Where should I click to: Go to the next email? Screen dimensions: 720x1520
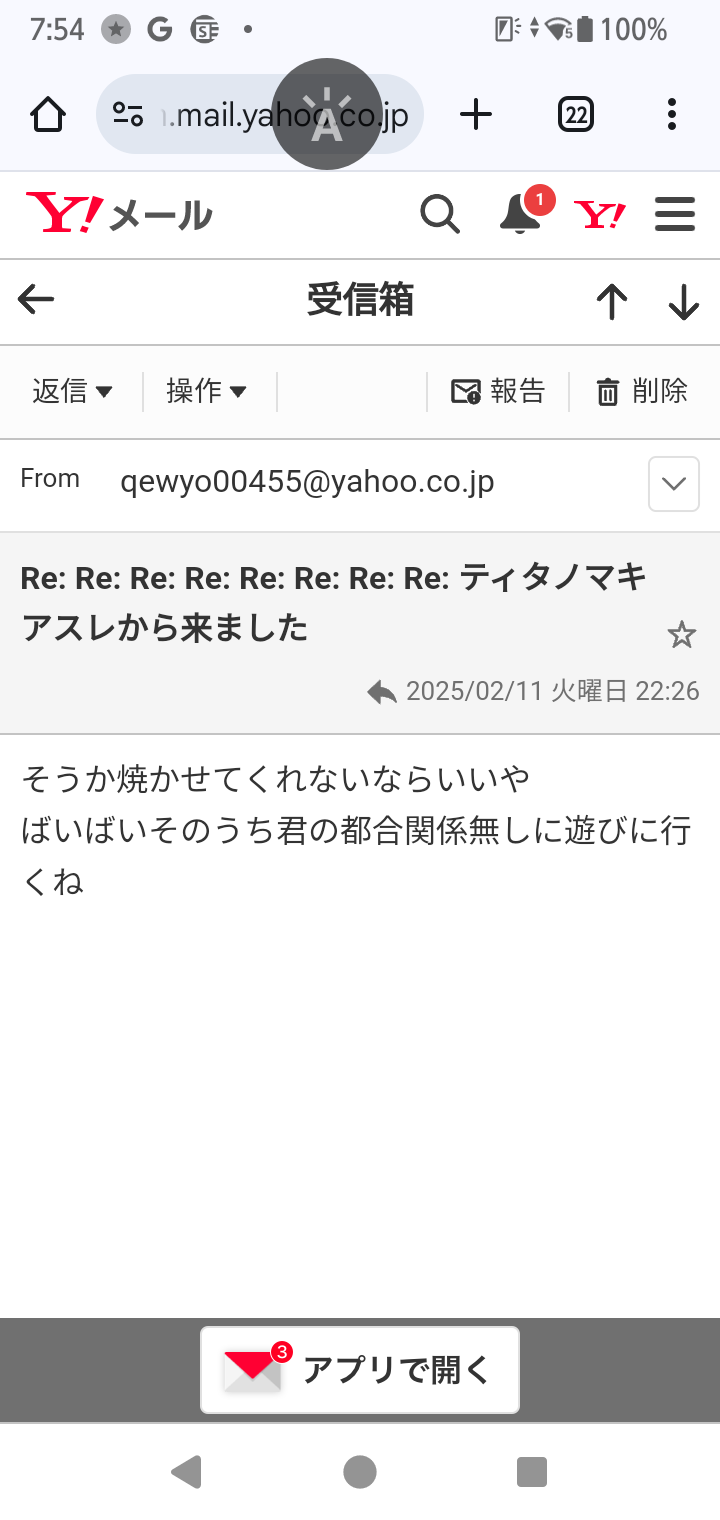click(683, 301)
